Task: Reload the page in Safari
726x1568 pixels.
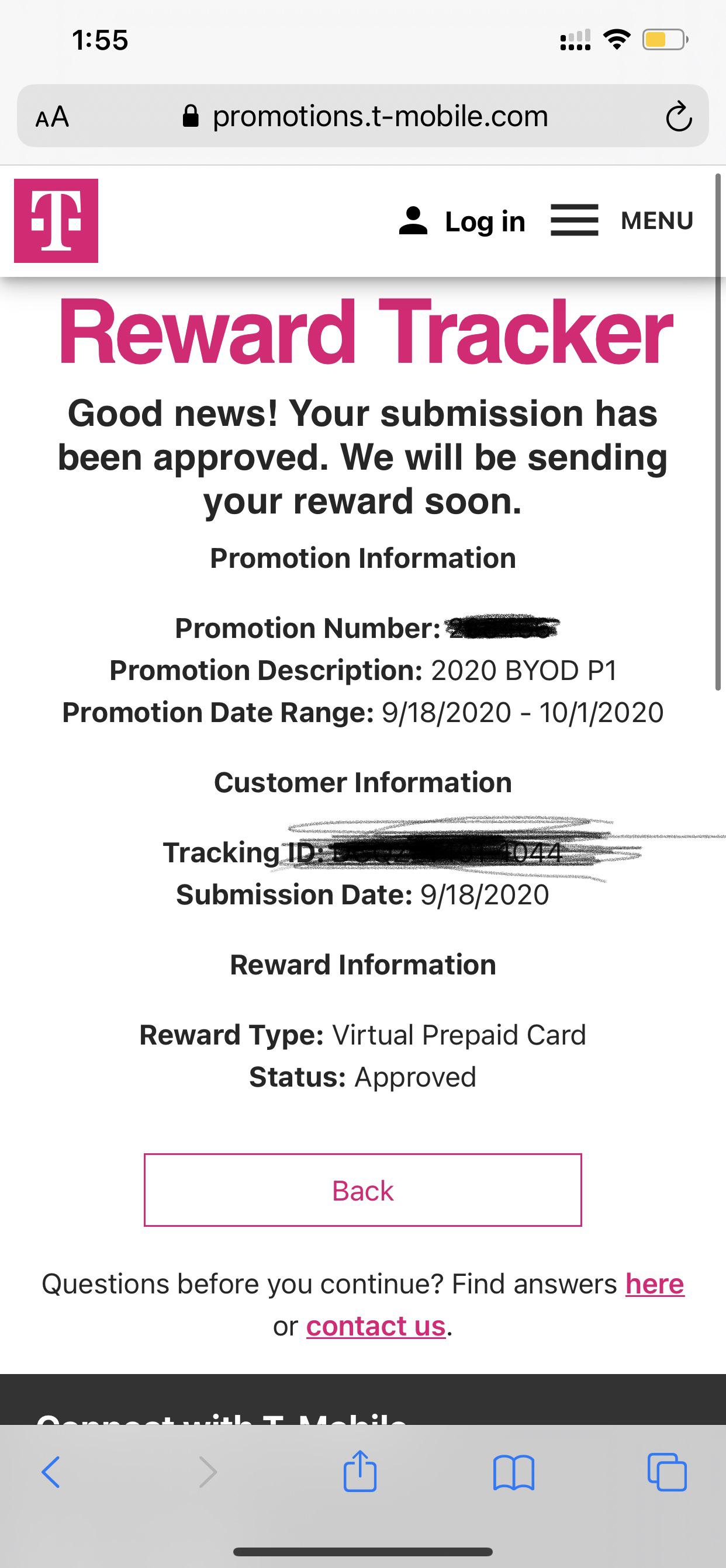Action: (678, 117)
